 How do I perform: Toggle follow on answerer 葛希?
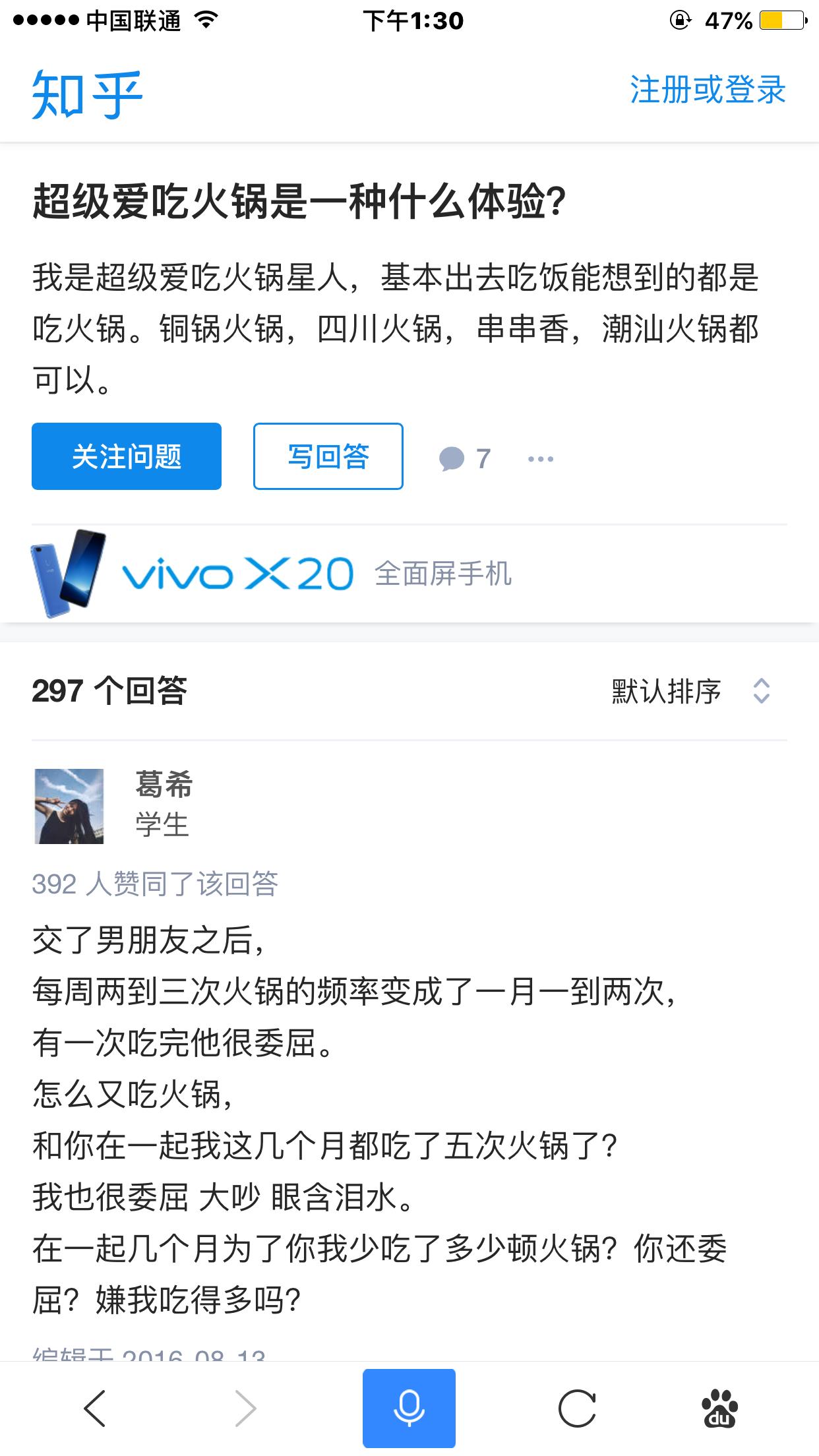coord(166,787)
